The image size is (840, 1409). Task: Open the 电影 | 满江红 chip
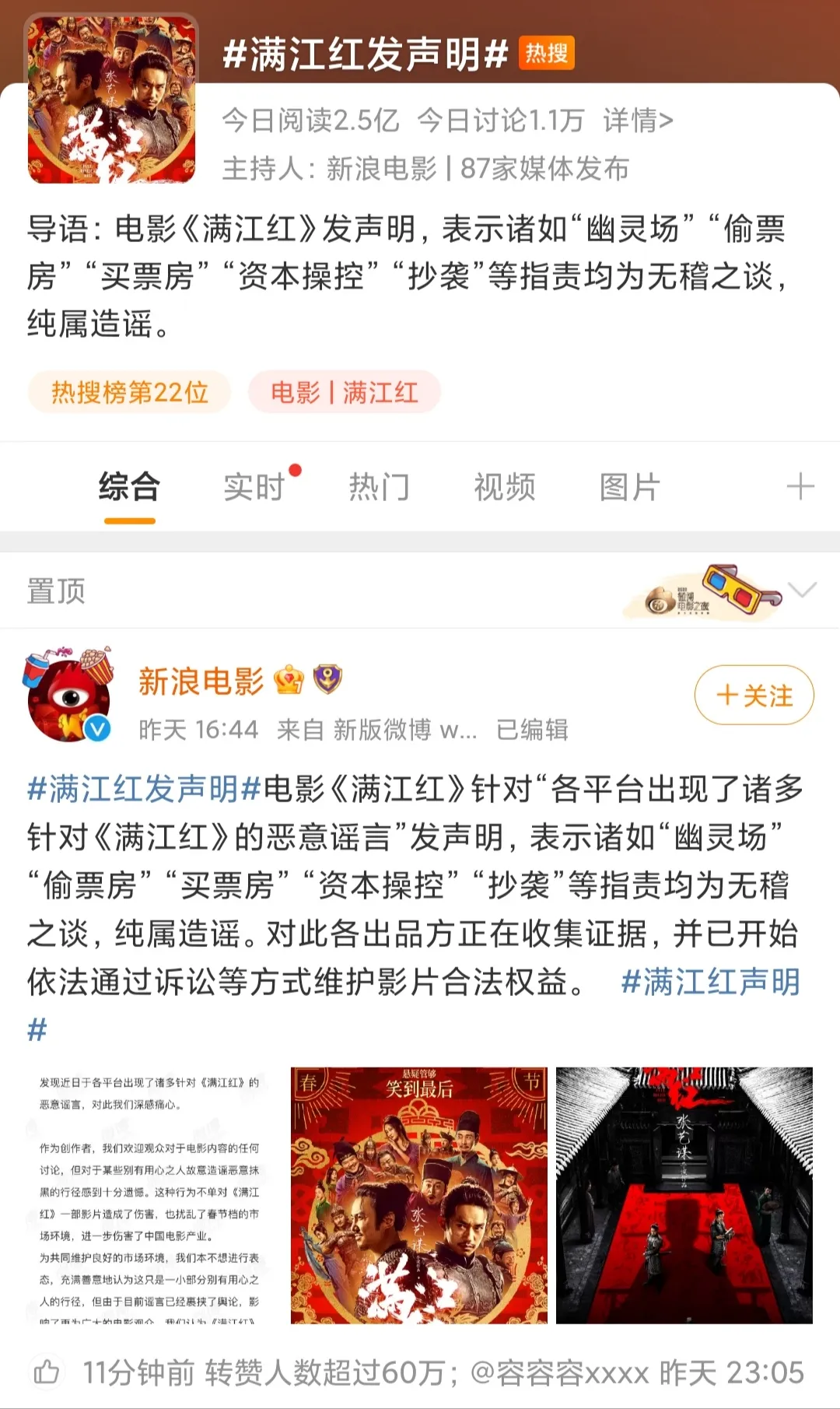[x=344, y=392]
